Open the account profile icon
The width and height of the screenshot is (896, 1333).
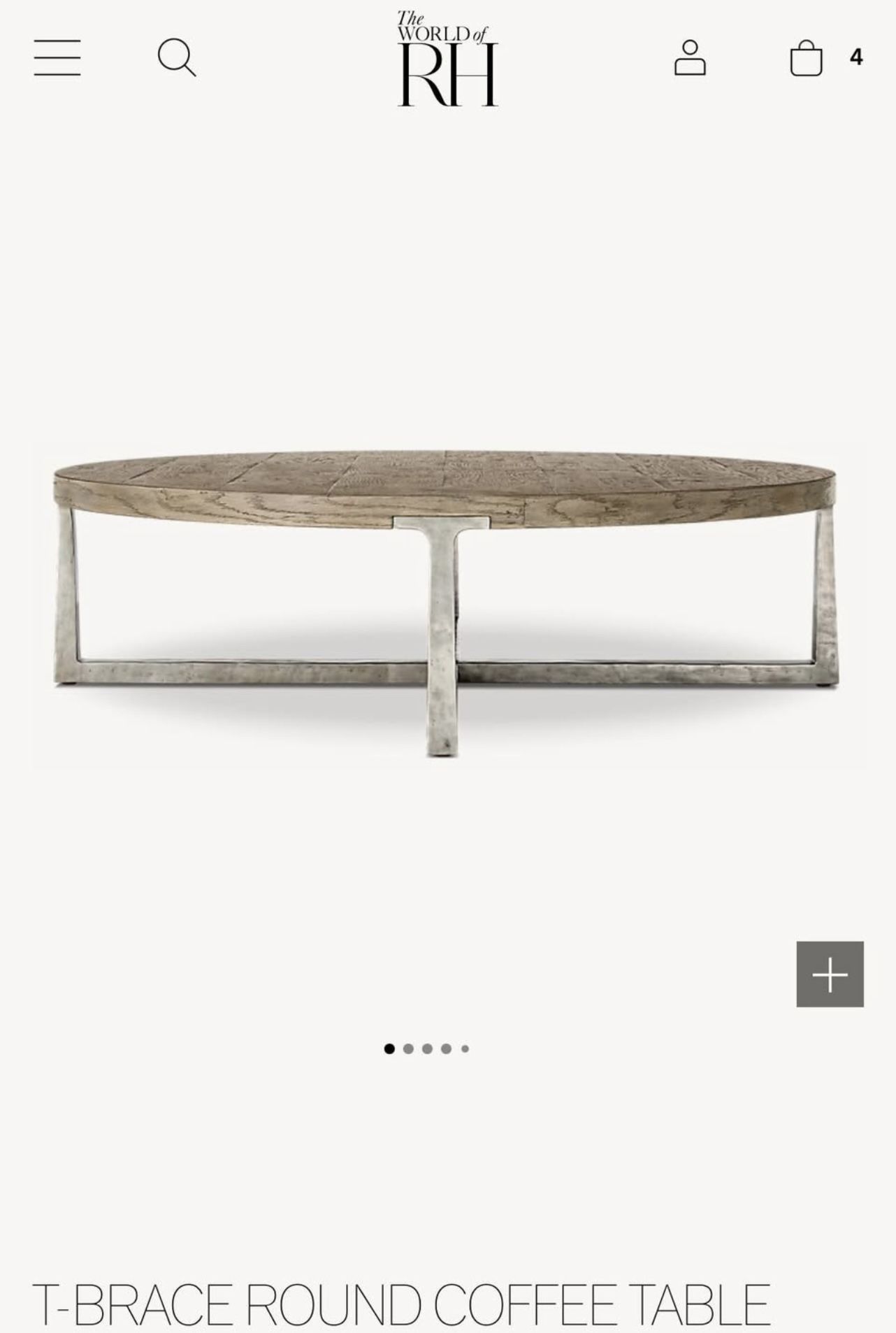[x=690, y=57]
